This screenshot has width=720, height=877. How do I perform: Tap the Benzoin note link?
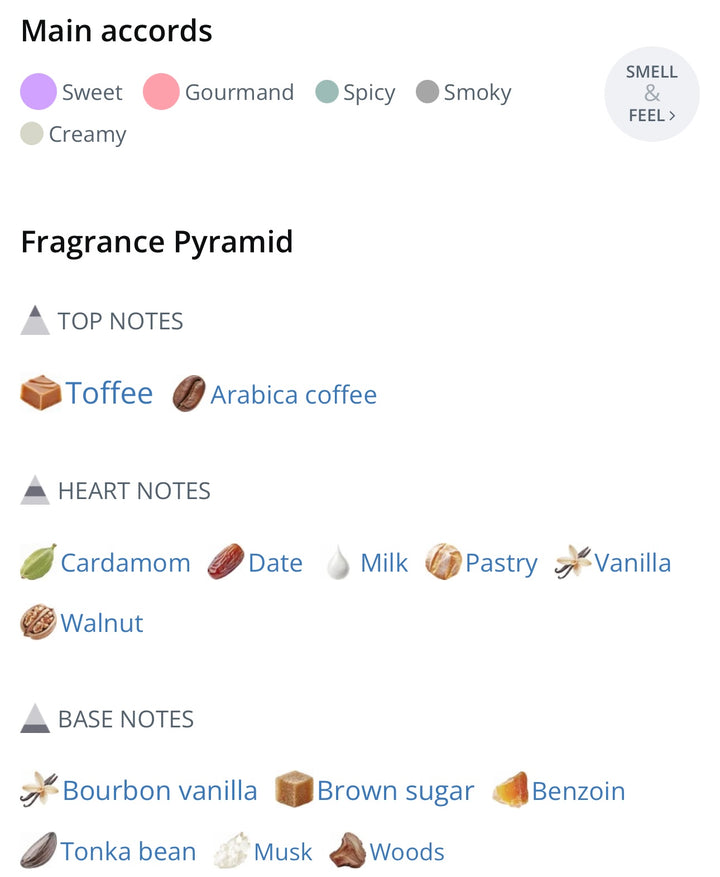[578, 791]
